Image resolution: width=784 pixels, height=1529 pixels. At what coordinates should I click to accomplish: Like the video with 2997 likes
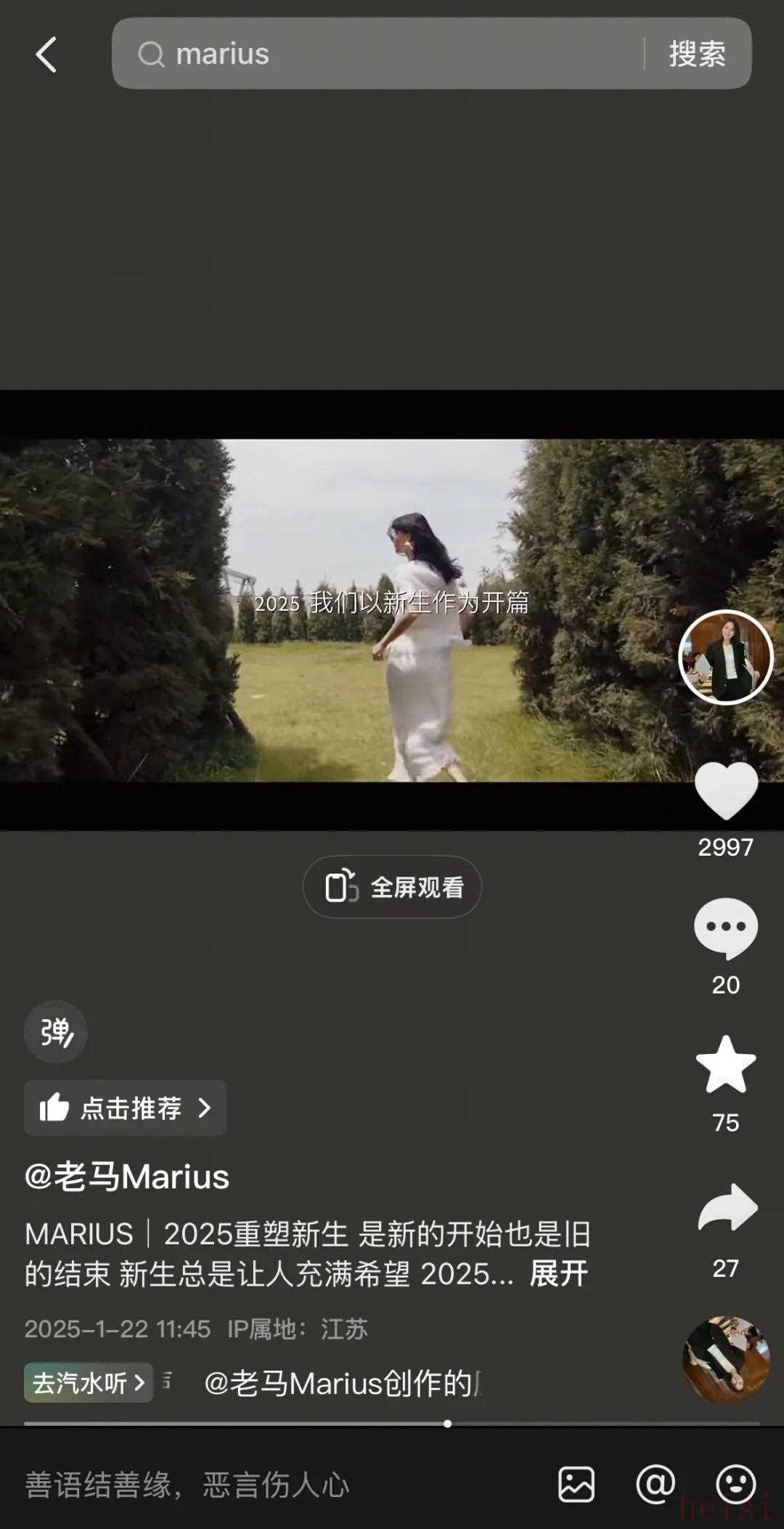pos(726,791)
